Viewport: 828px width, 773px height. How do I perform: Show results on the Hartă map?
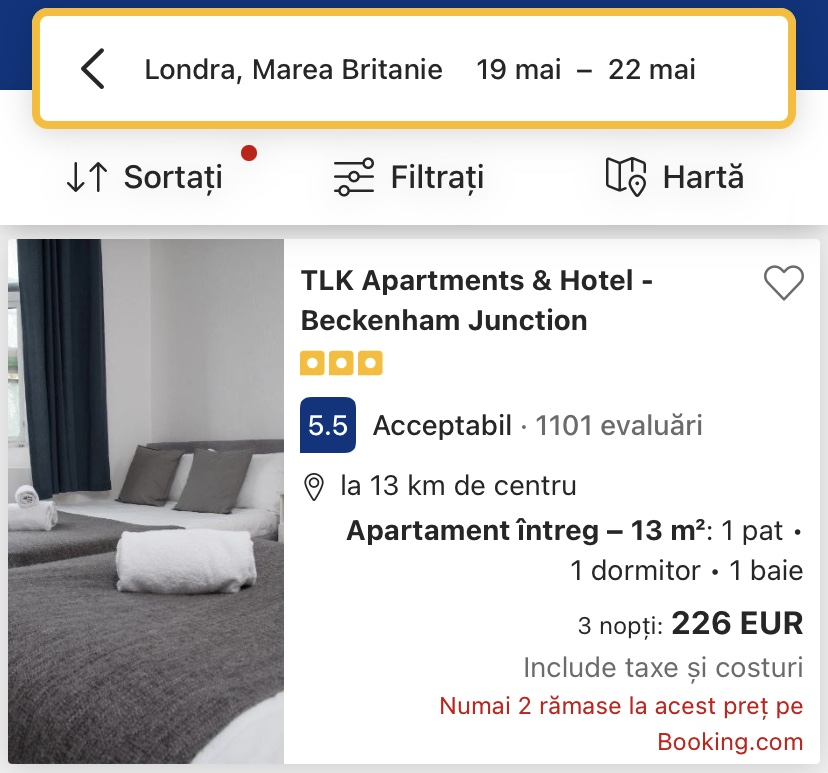pos(675,178)
